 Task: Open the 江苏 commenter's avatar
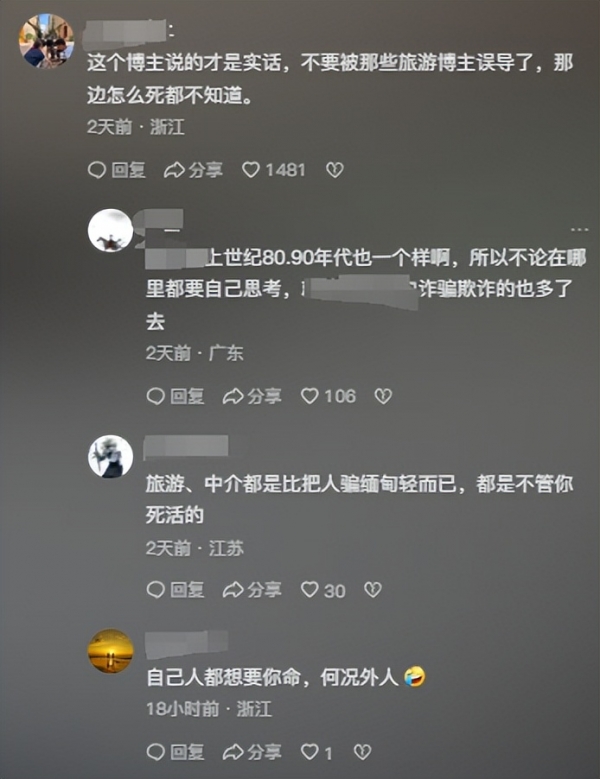click(x=110, y=456)
